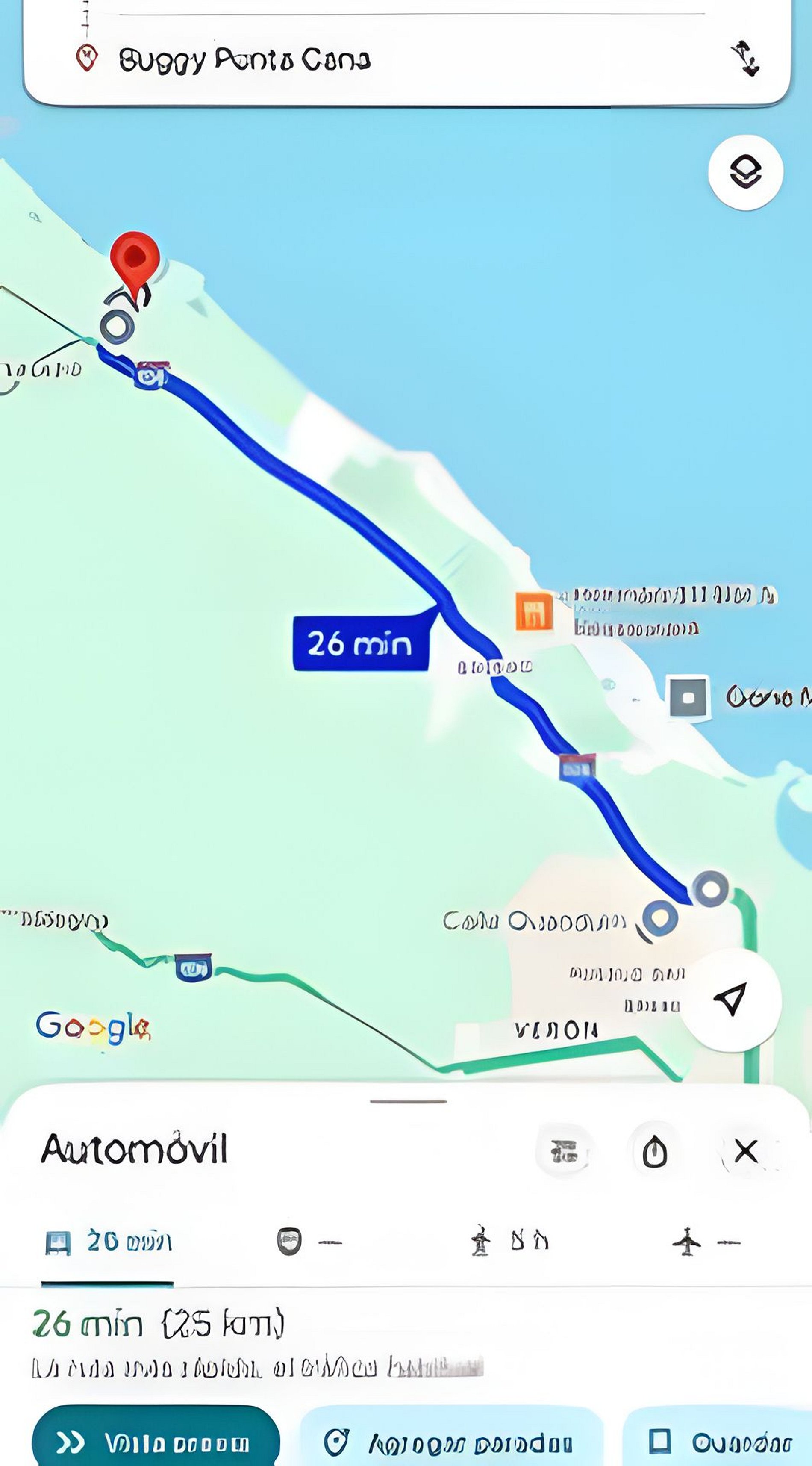The image size is (812, 1466).
Task: Open the map layers button
Action: [x=745, y=172]
